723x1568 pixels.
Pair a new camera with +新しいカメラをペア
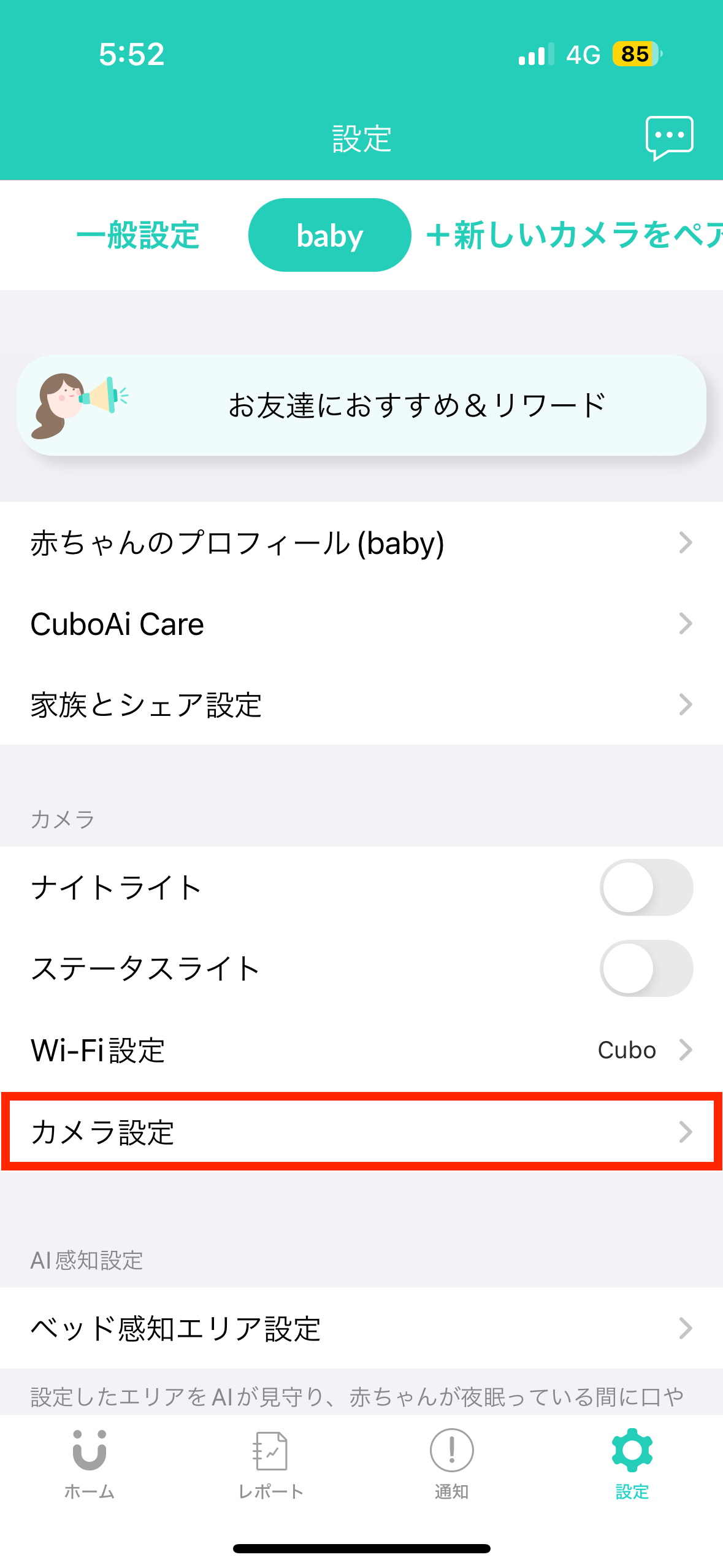click(575, 236)
